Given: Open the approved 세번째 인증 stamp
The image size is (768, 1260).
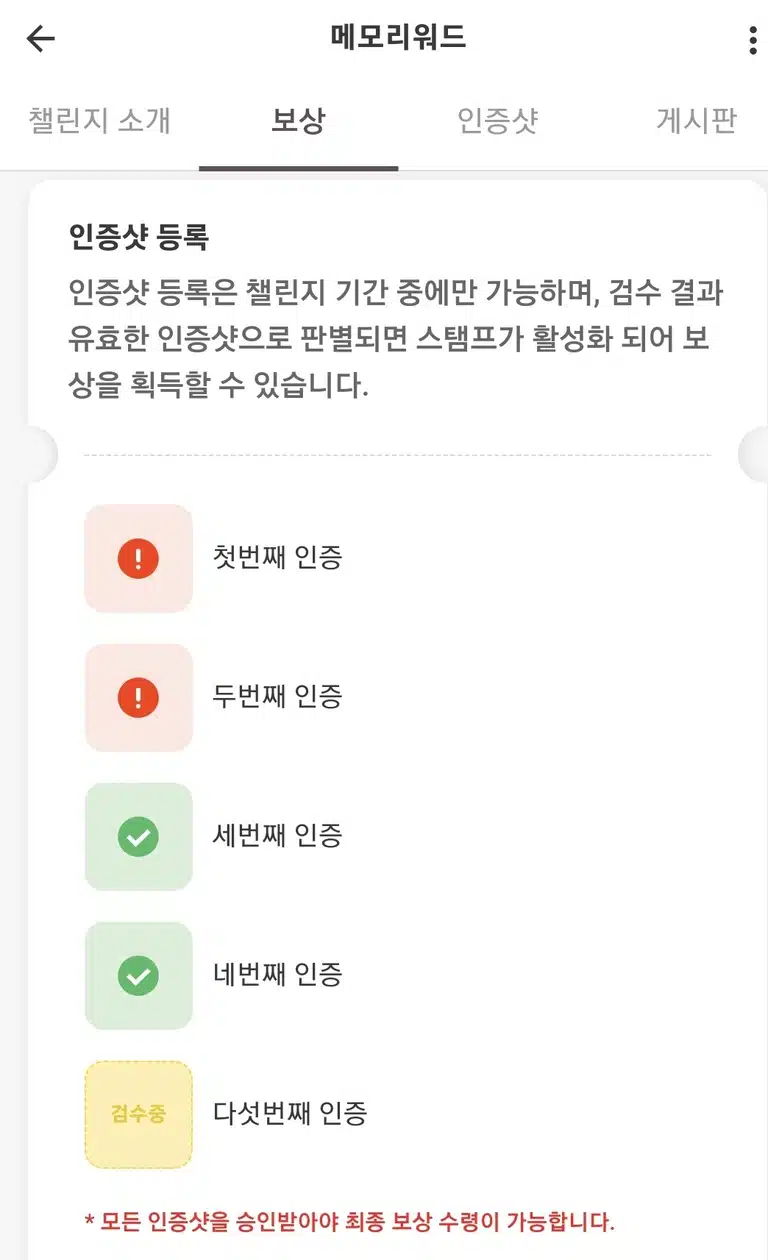Looking at the screenshot, I should click(x=138, y=836).
